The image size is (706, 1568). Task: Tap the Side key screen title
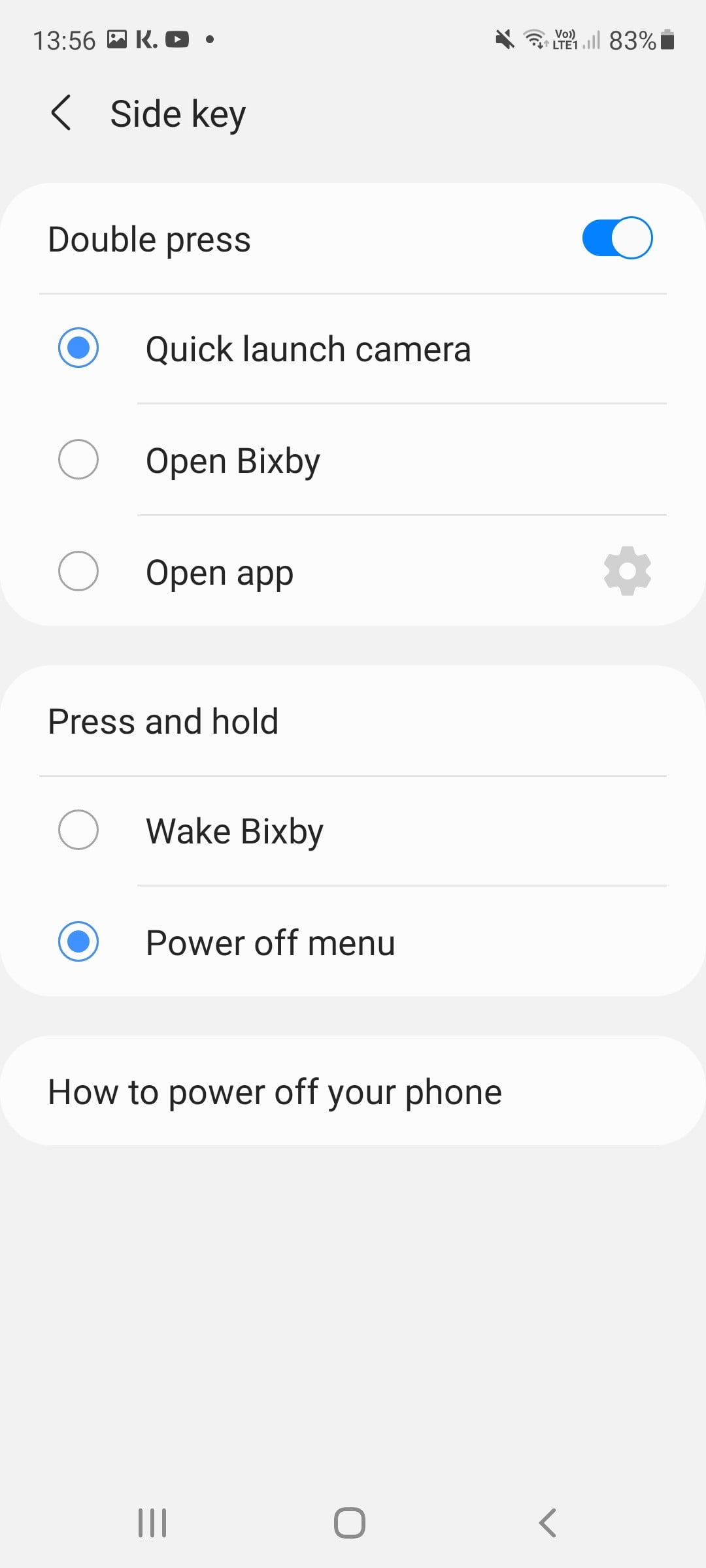pos(177,112)
